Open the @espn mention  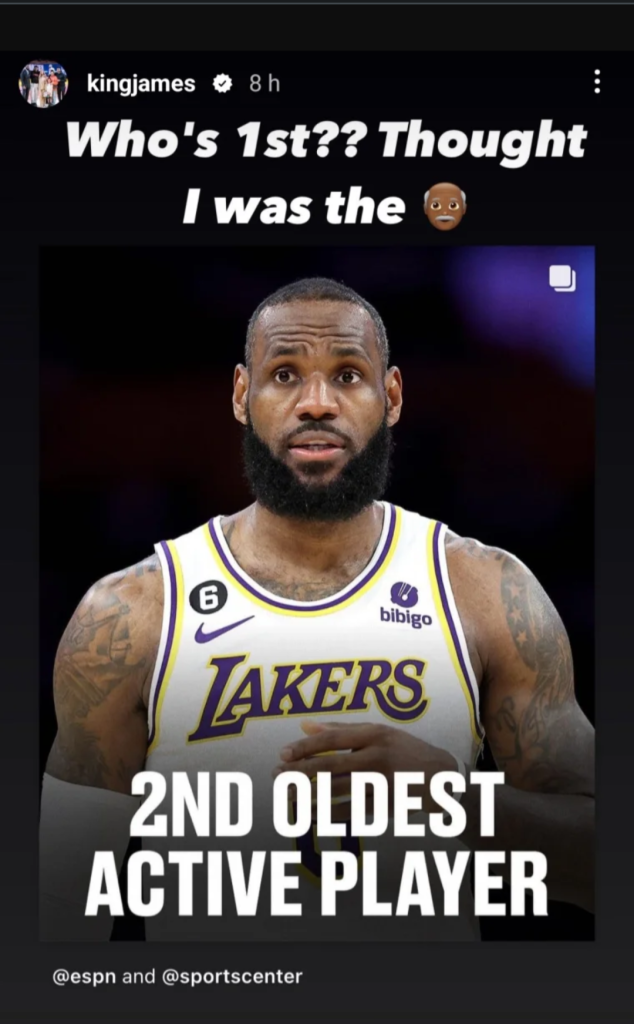pos(84,976)
